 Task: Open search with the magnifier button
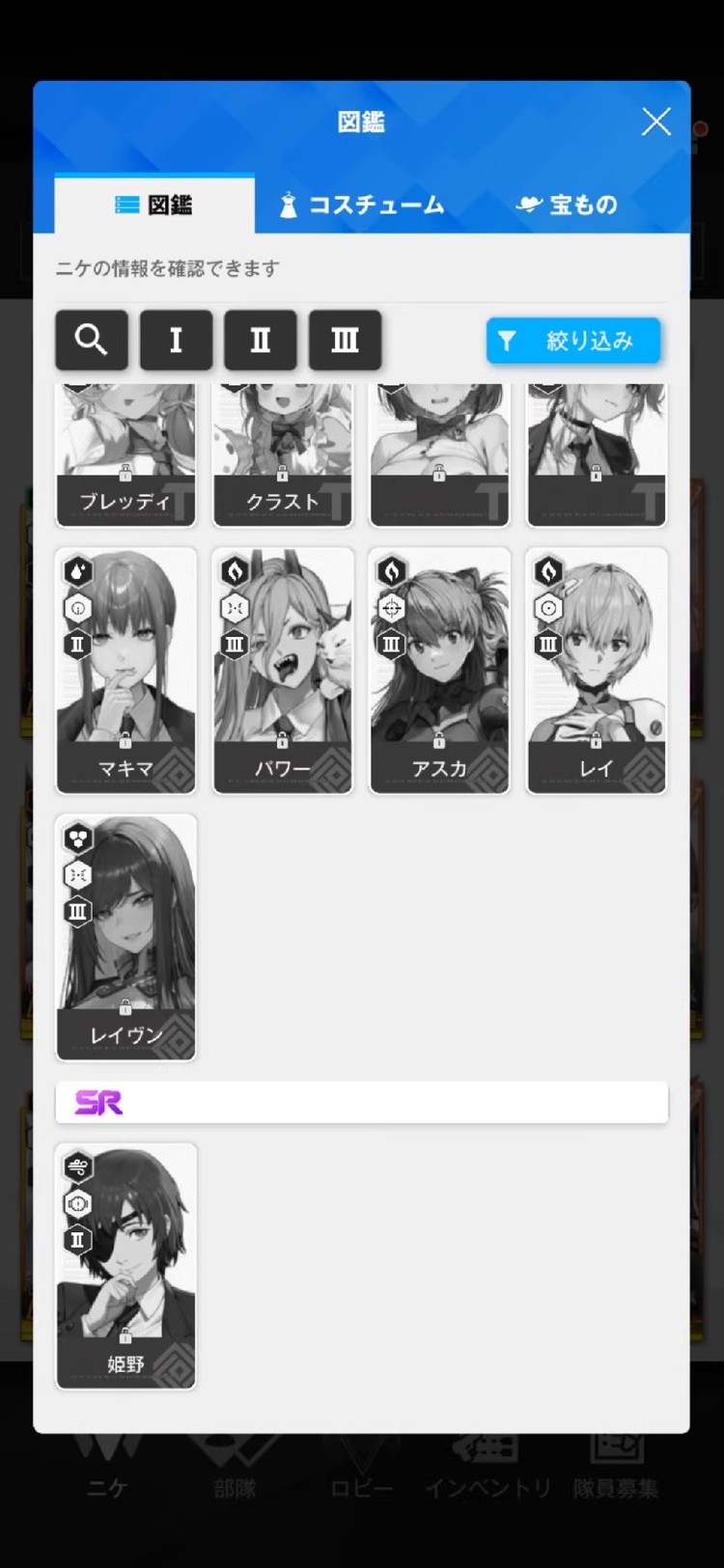[x=92, y=340]
